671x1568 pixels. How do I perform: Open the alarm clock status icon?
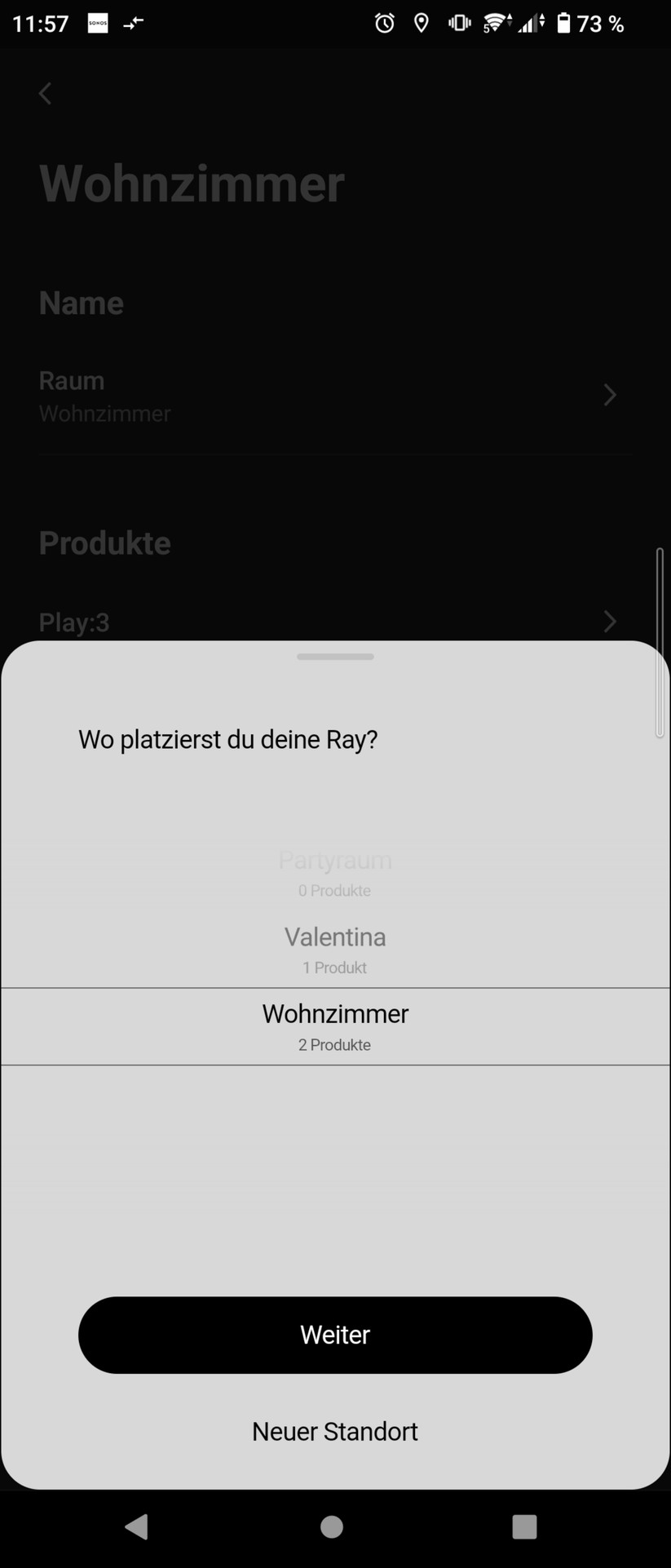383,23
